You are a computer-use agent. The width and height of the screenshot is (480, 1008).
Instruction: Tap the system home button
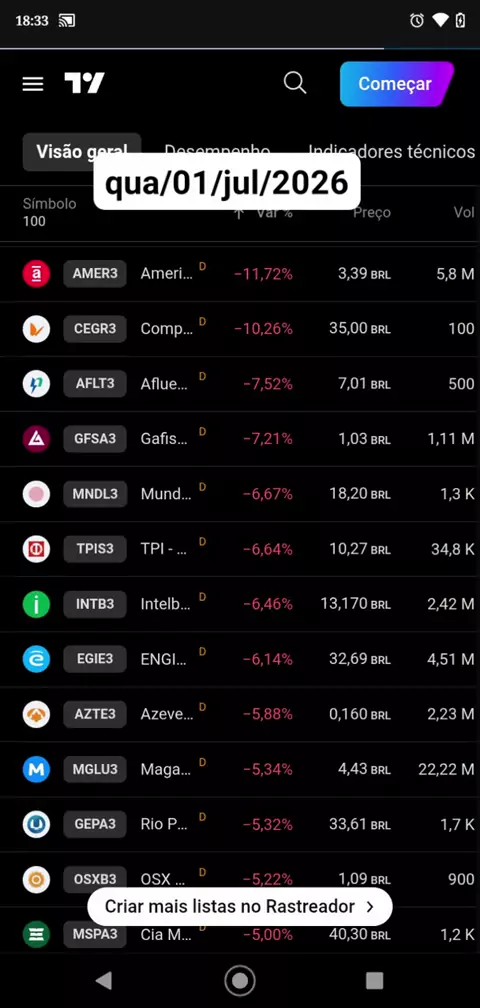click(240, 981)
